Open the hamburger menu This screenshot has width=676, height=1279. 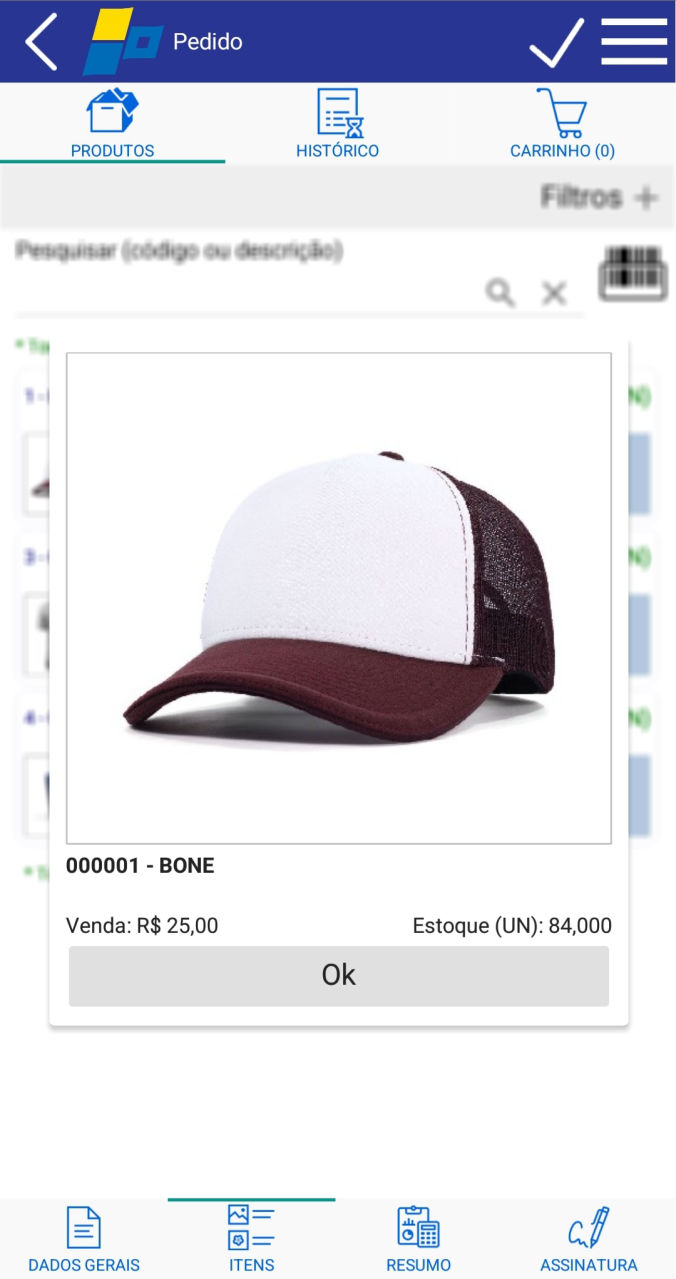[634, 42]
